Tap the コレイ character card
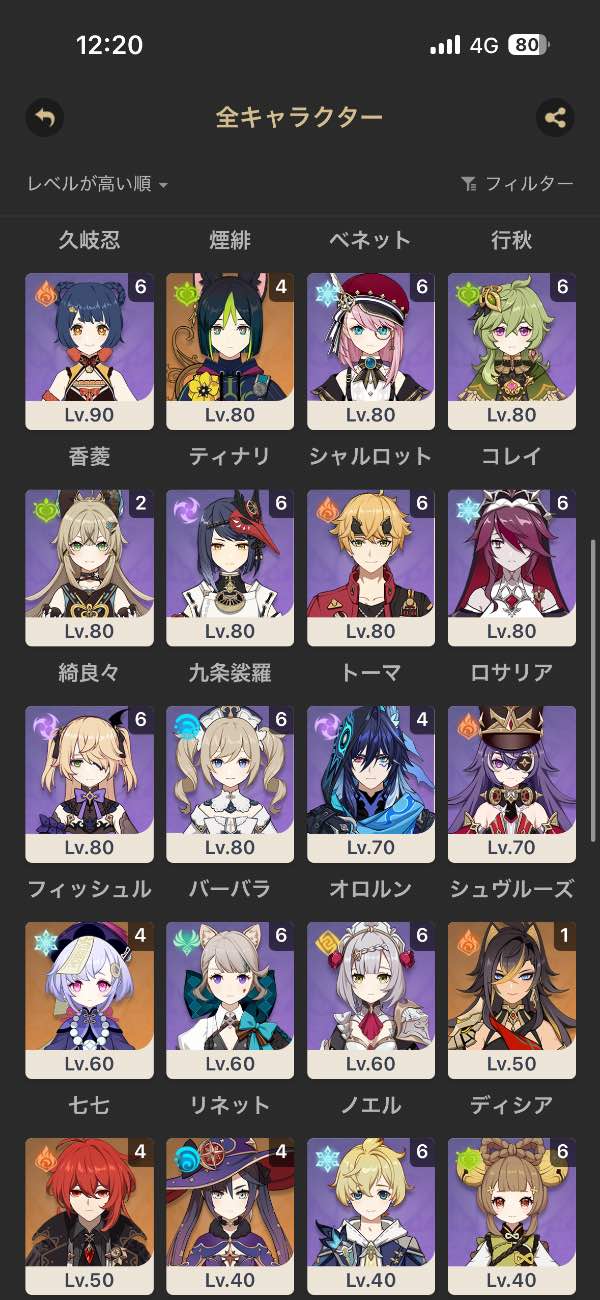The image size is (600, 1300). (x=512, y=350)
